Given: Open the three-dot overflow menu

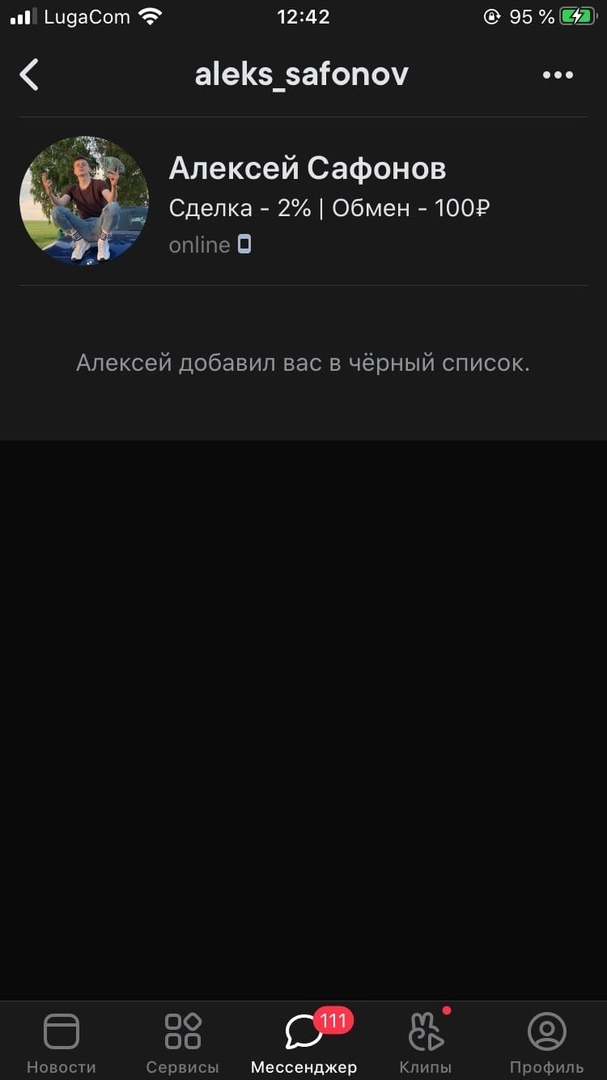Looking at the screenshot, I should (557, 75).
